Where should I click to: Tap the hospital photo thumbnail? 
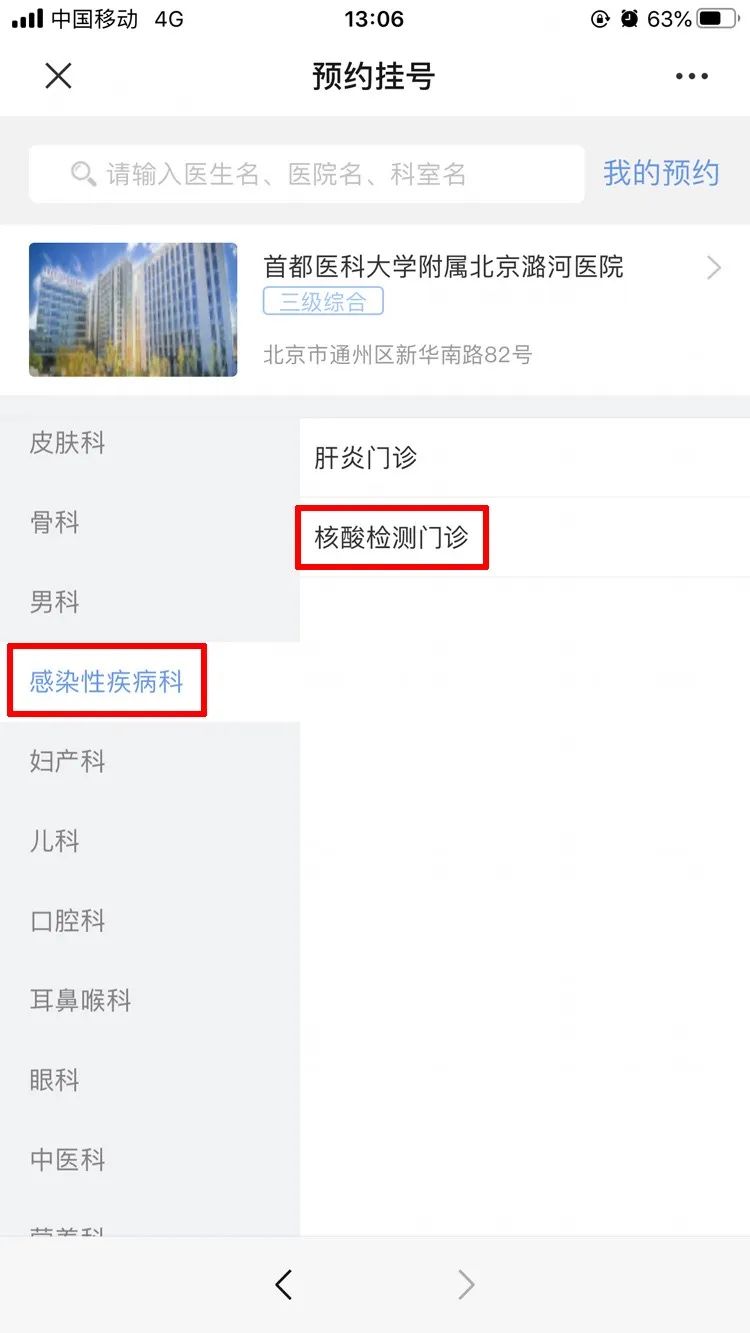[132, 311]
